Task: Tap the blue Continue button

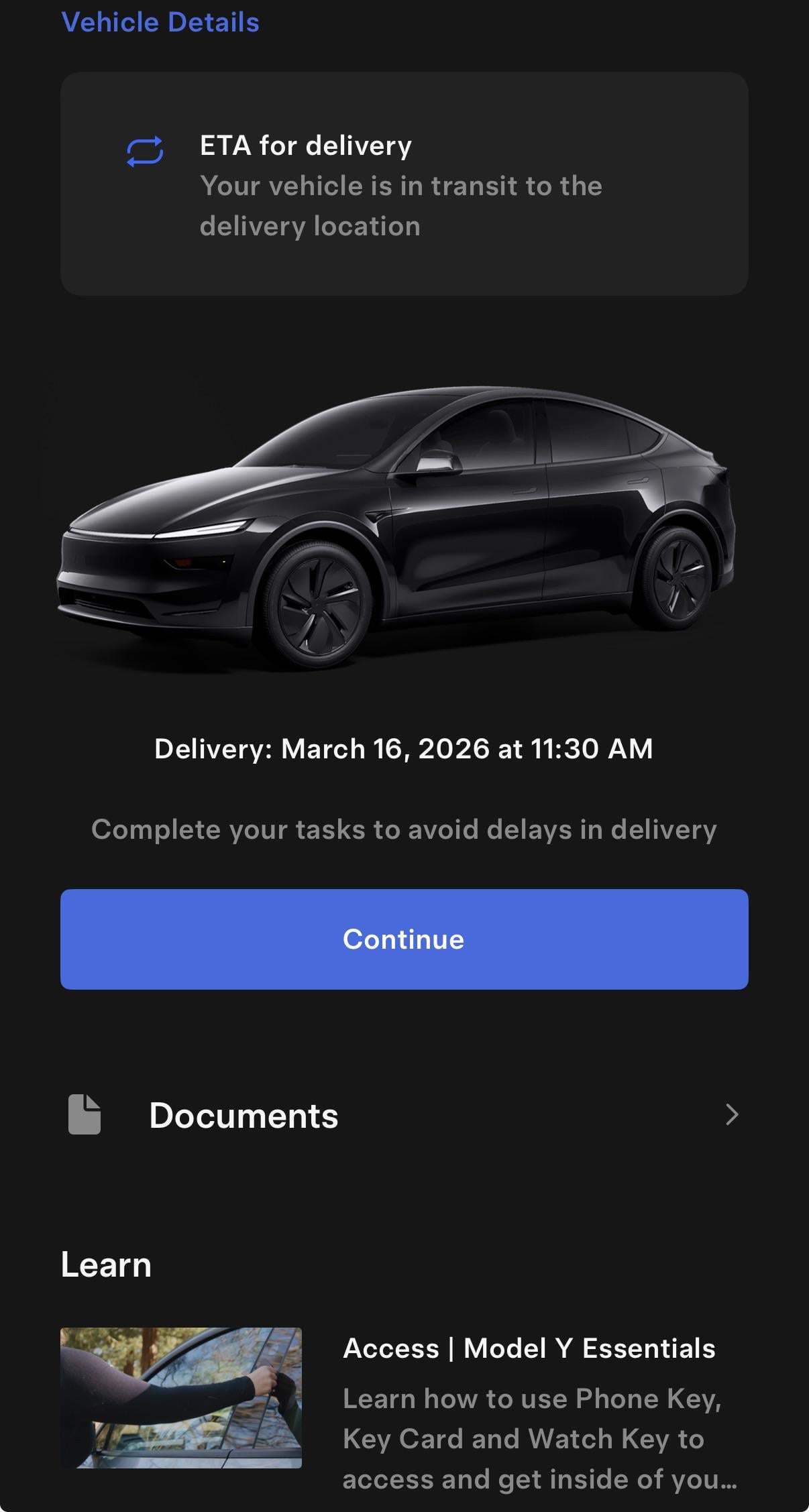Action: [404, 939]
